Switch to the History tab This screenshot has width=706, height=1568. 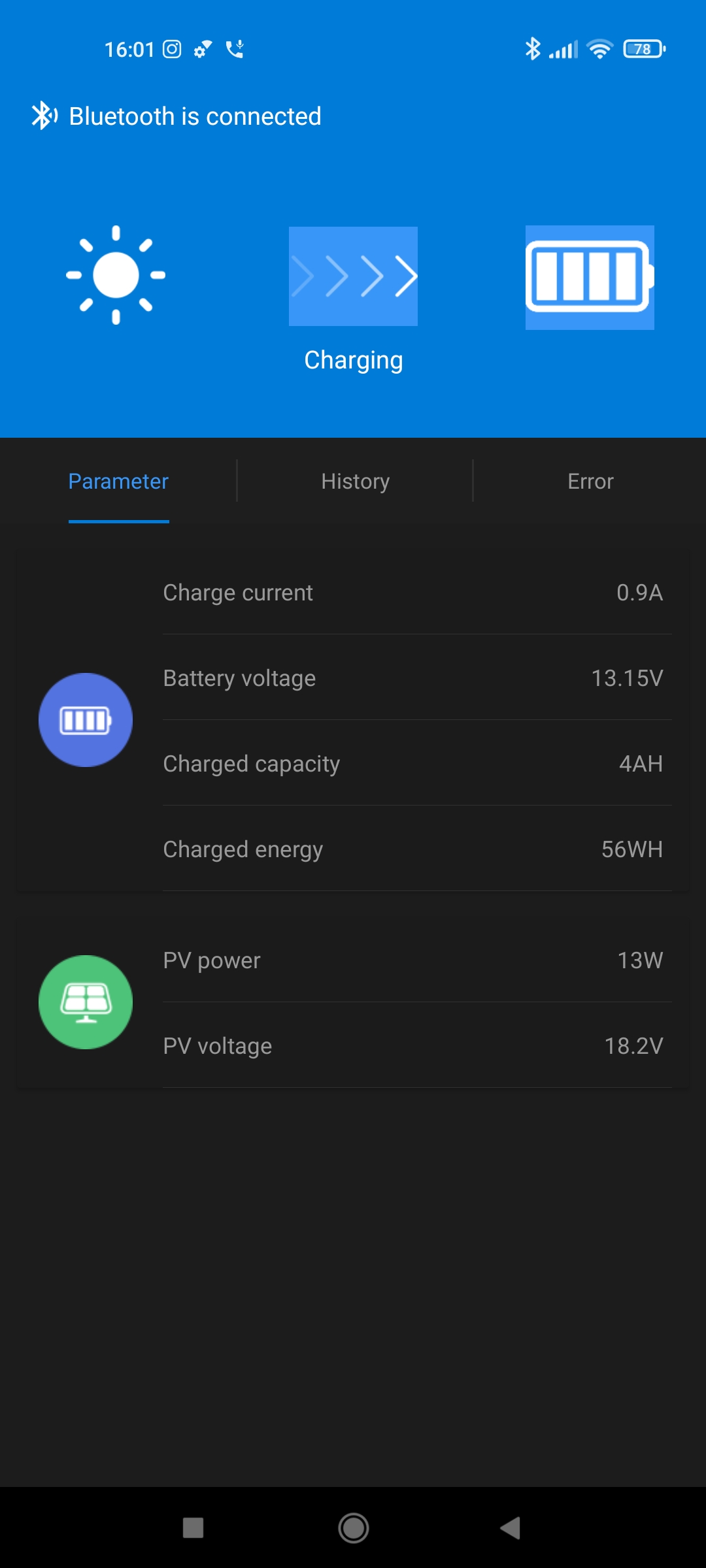pos(355,482)
